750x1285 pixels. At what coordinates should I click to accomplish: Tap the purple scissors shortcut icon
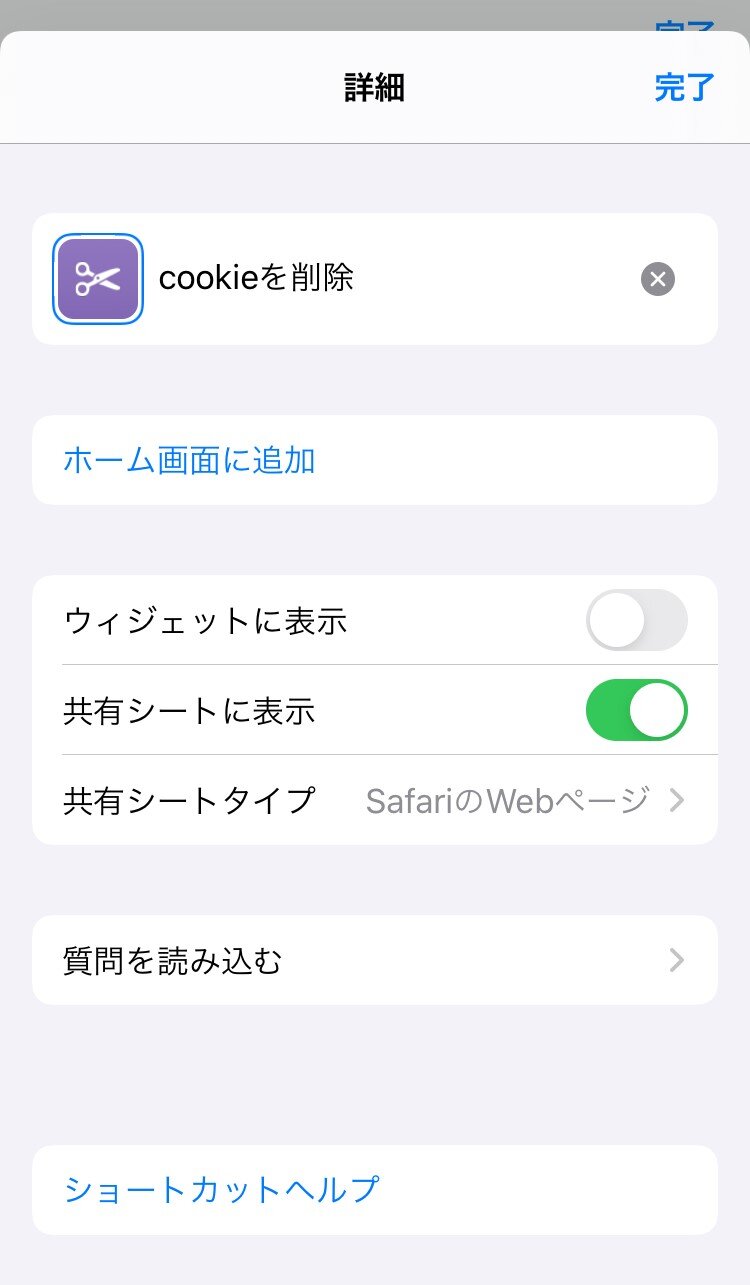pyautogui.click(x=97, y=278)
